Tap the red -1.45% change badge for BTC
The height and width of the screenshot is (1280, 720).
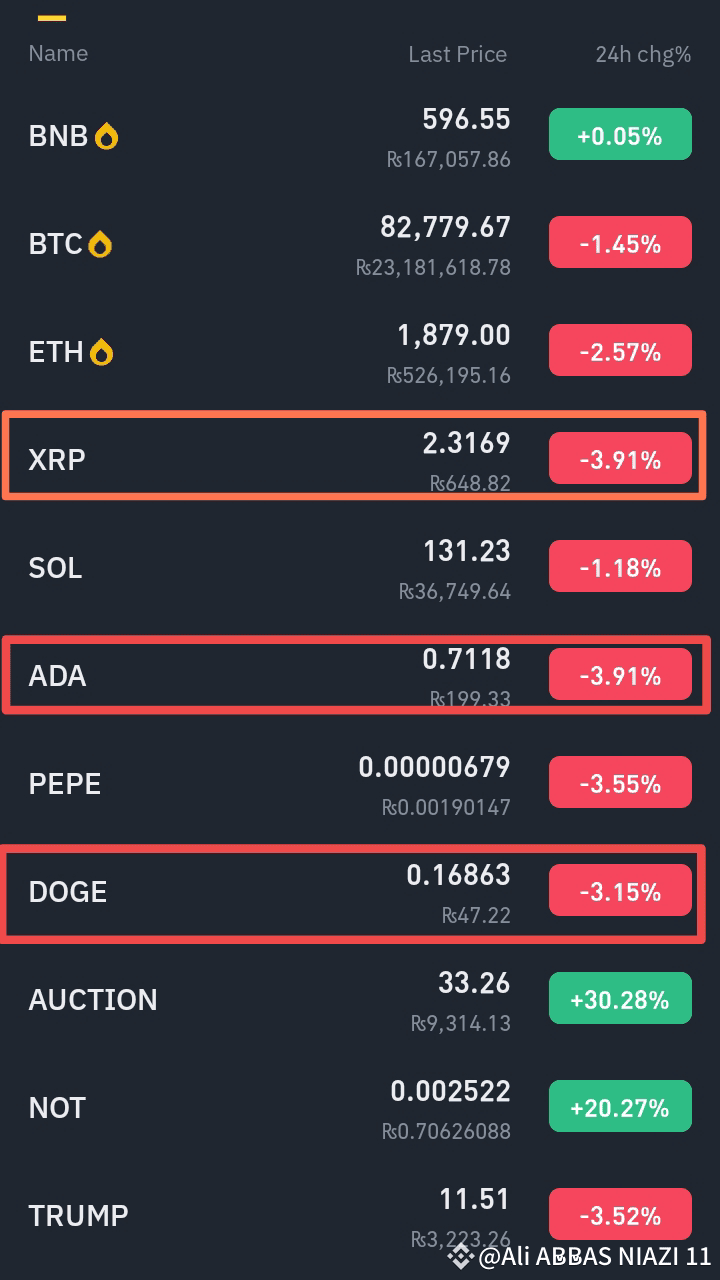620,241
